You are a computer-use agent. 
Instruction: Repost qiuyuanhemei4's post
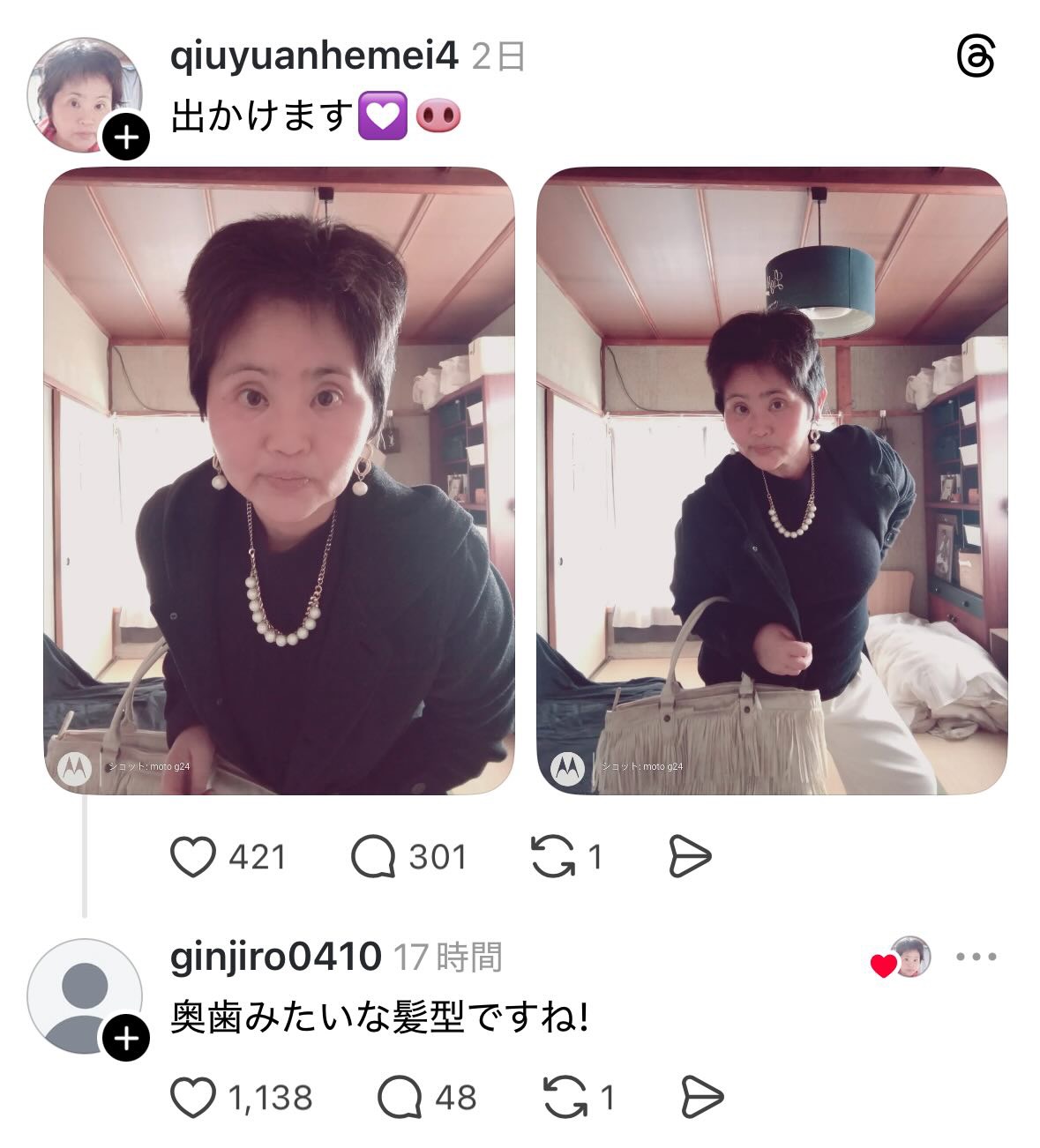tap(553, 856)
